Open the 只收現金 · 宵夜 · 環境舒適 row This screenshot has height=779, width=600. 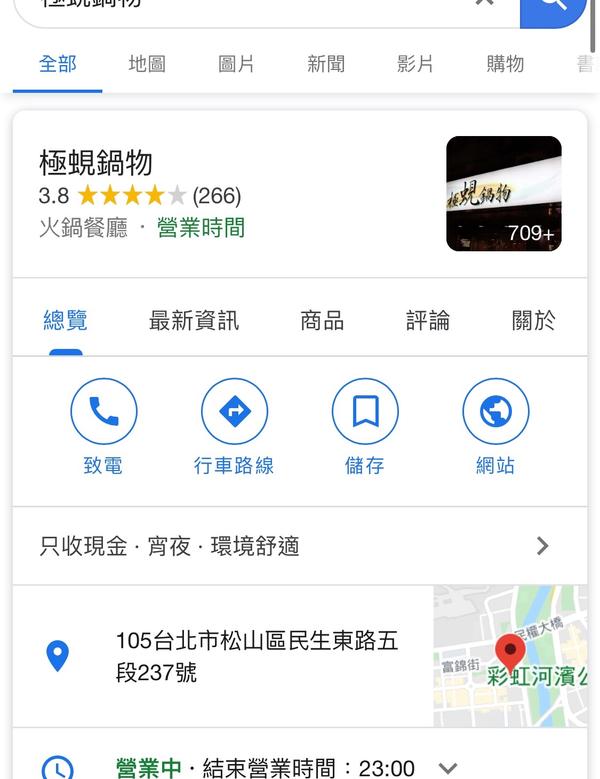click(300, 546)
